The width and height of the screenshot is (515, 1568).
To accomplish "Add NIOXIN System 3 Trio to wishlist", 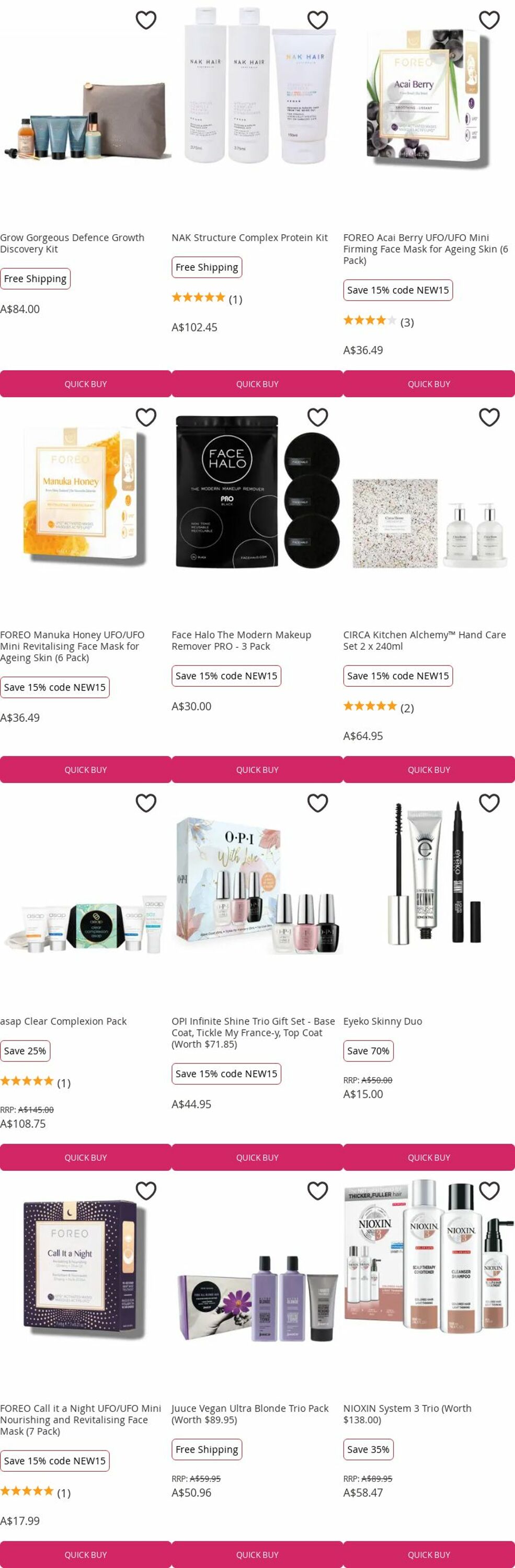I will (489, 1191).
